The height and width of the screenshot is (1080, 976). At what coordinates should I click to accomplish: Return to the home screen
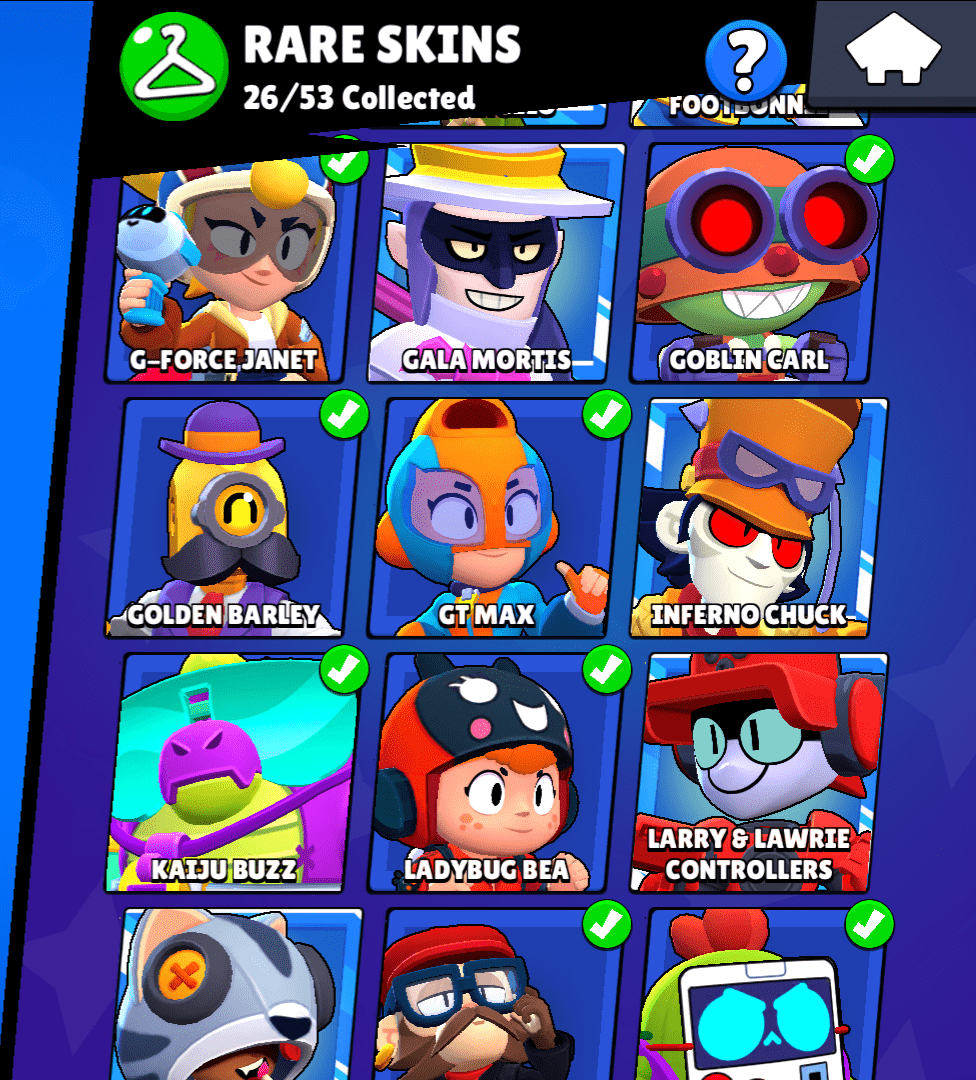[x=893, y=55]
